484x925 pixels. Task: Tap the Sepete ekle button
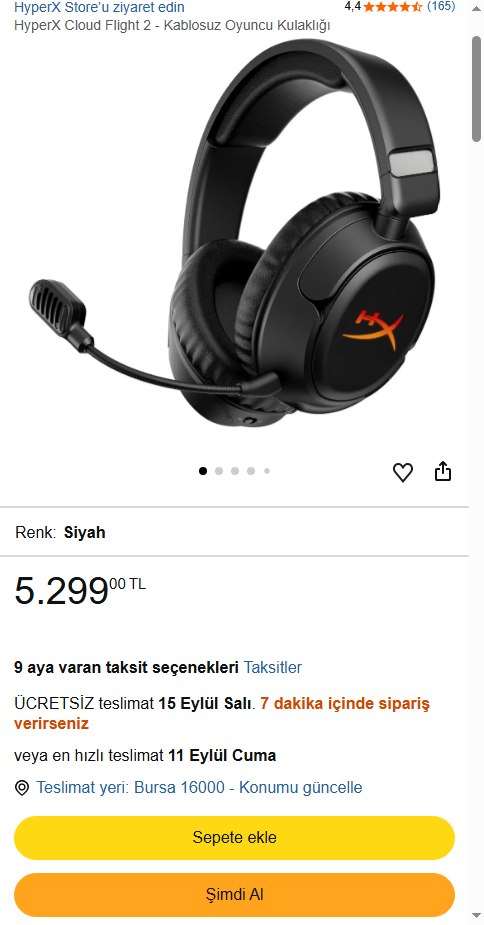pos(234,838)
